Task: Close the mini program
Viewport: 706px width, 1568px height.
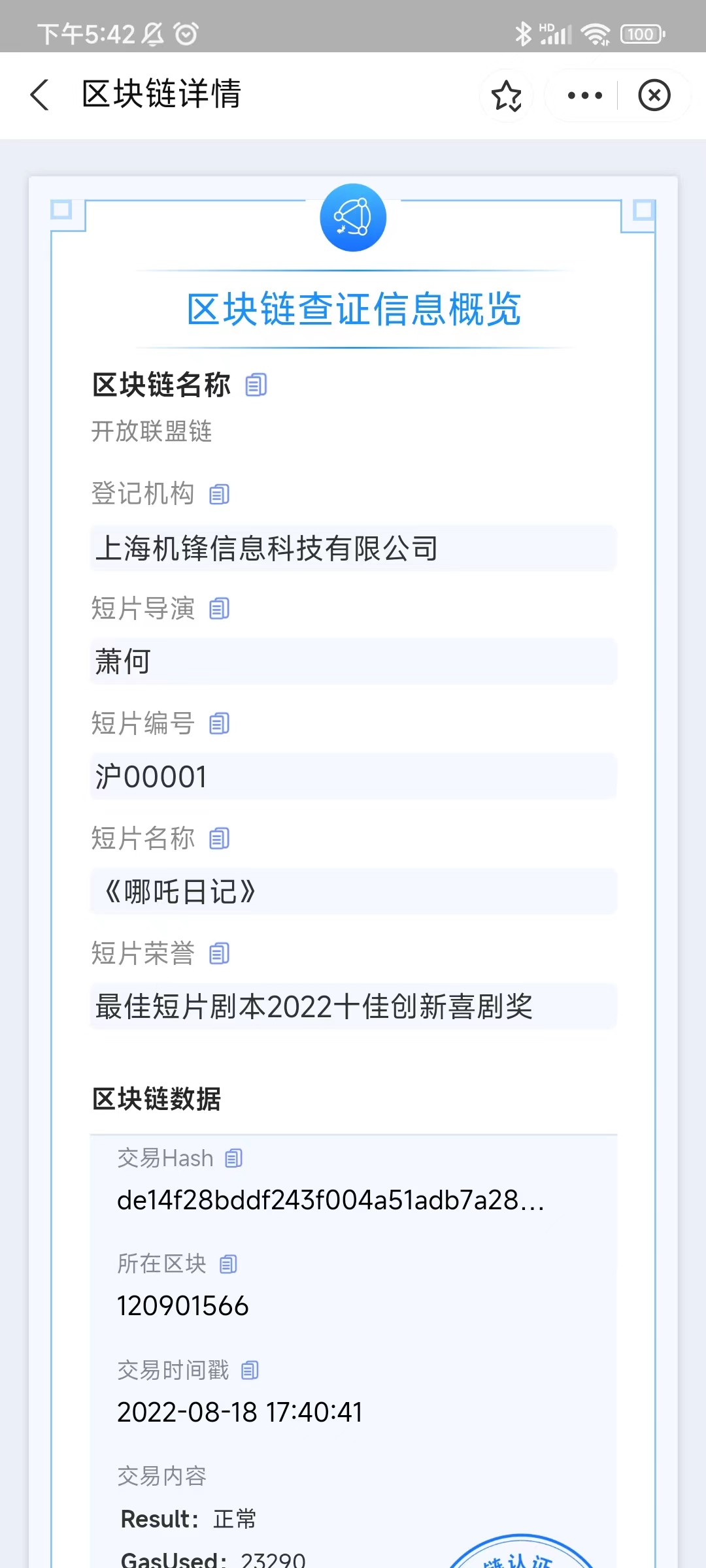Action: (x=654, y=95)
